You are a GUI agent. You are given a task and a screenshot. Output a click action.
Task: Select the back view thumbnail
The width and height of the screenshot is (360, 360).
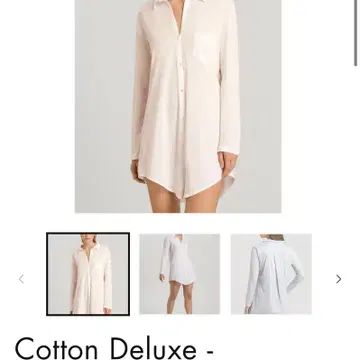(271, 274)
